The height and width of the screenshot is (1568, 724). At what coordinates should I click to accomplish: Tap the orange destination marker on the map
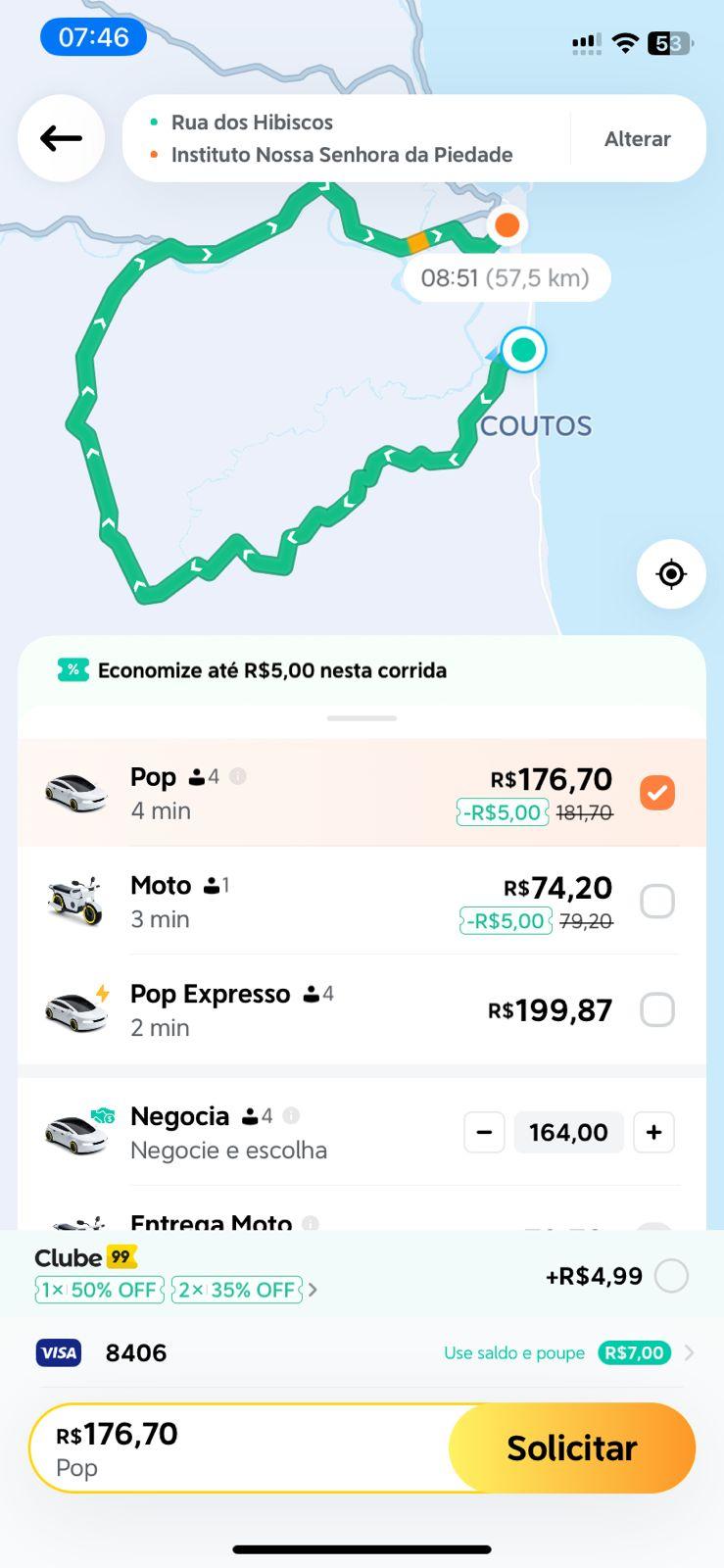(x=507, y=225)
